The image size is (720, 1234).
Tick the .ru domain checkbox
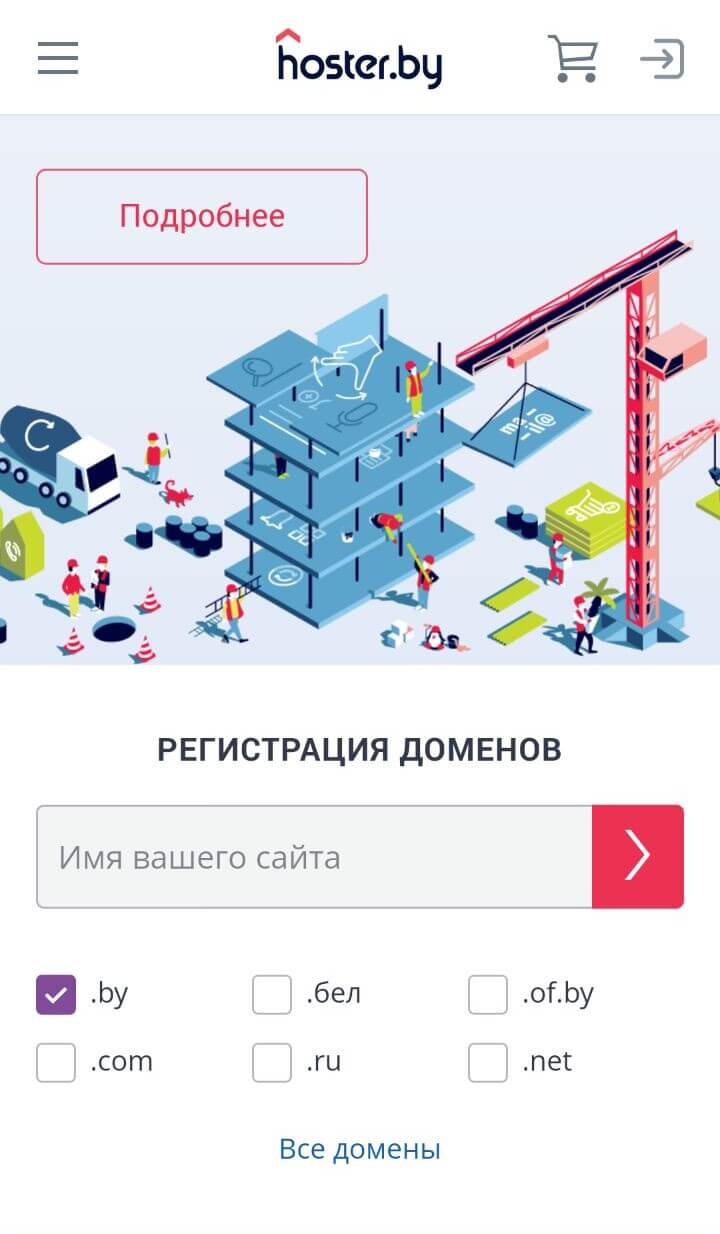272,1062
